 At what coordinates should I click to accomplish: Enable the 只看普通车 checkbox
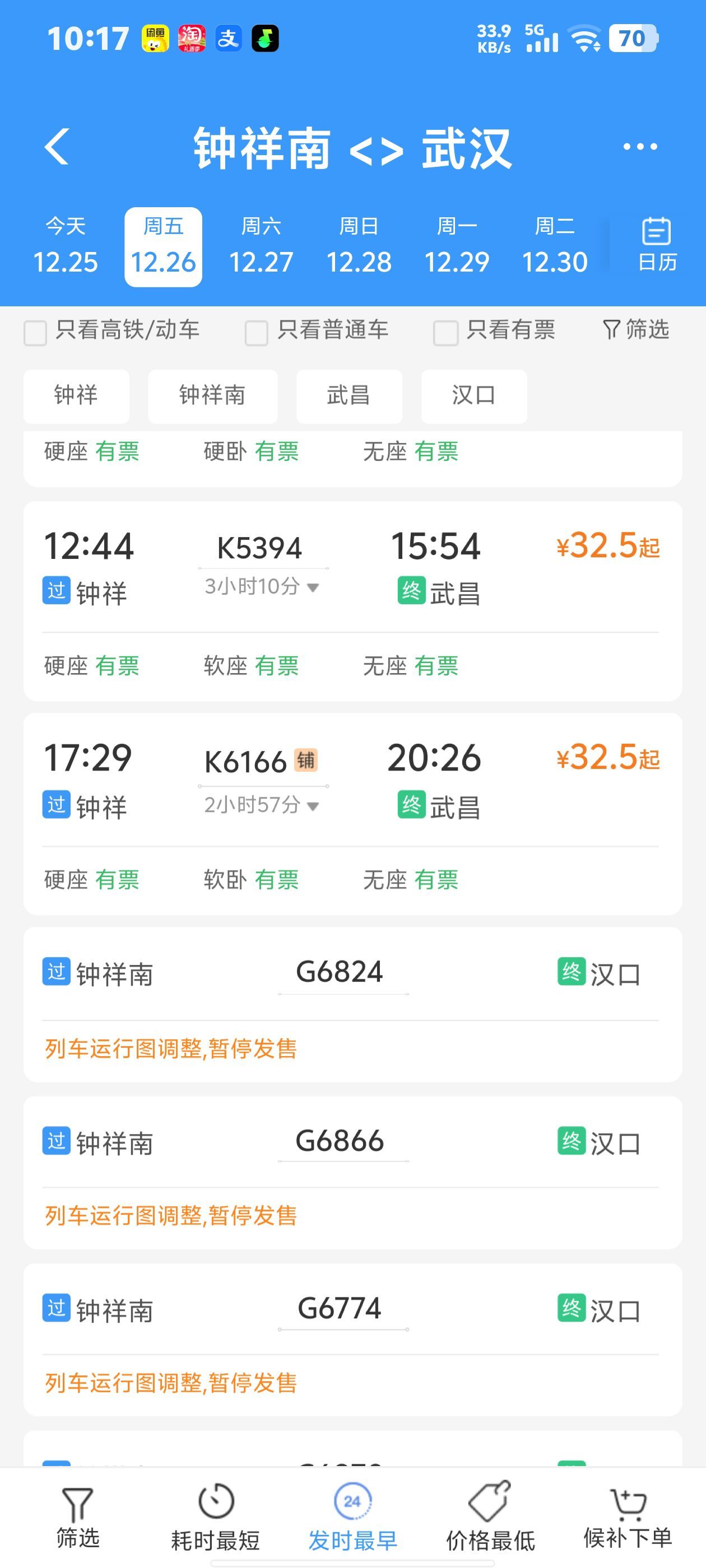tap(257, 332)
